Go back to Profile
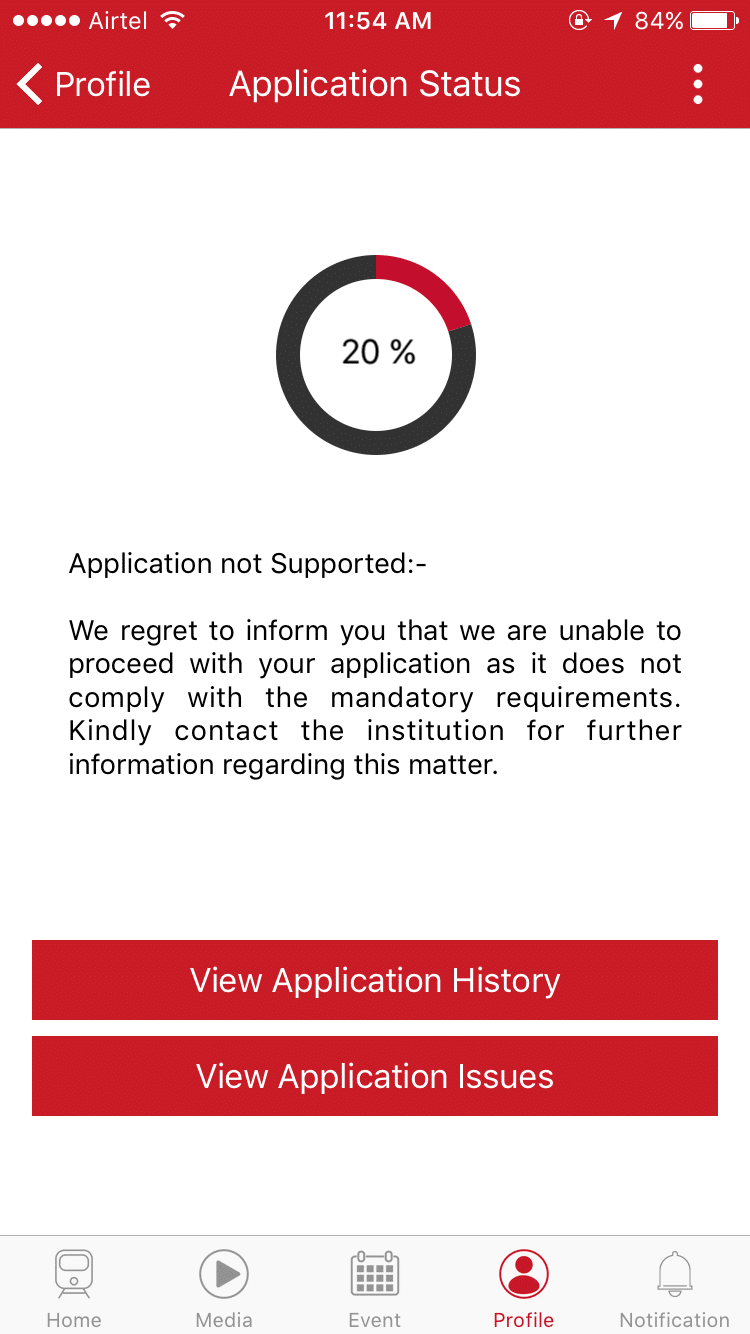 pyautogui.click(x=84, y=85)
